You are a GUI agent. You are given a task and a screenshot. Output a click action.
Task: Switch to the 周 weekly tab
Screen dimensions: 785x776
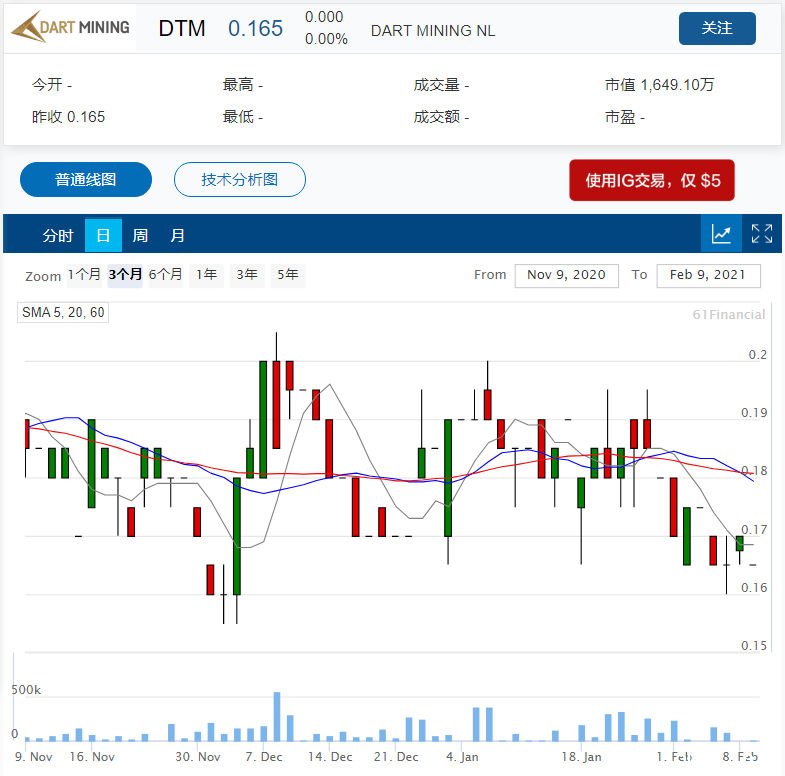point(140,236)
